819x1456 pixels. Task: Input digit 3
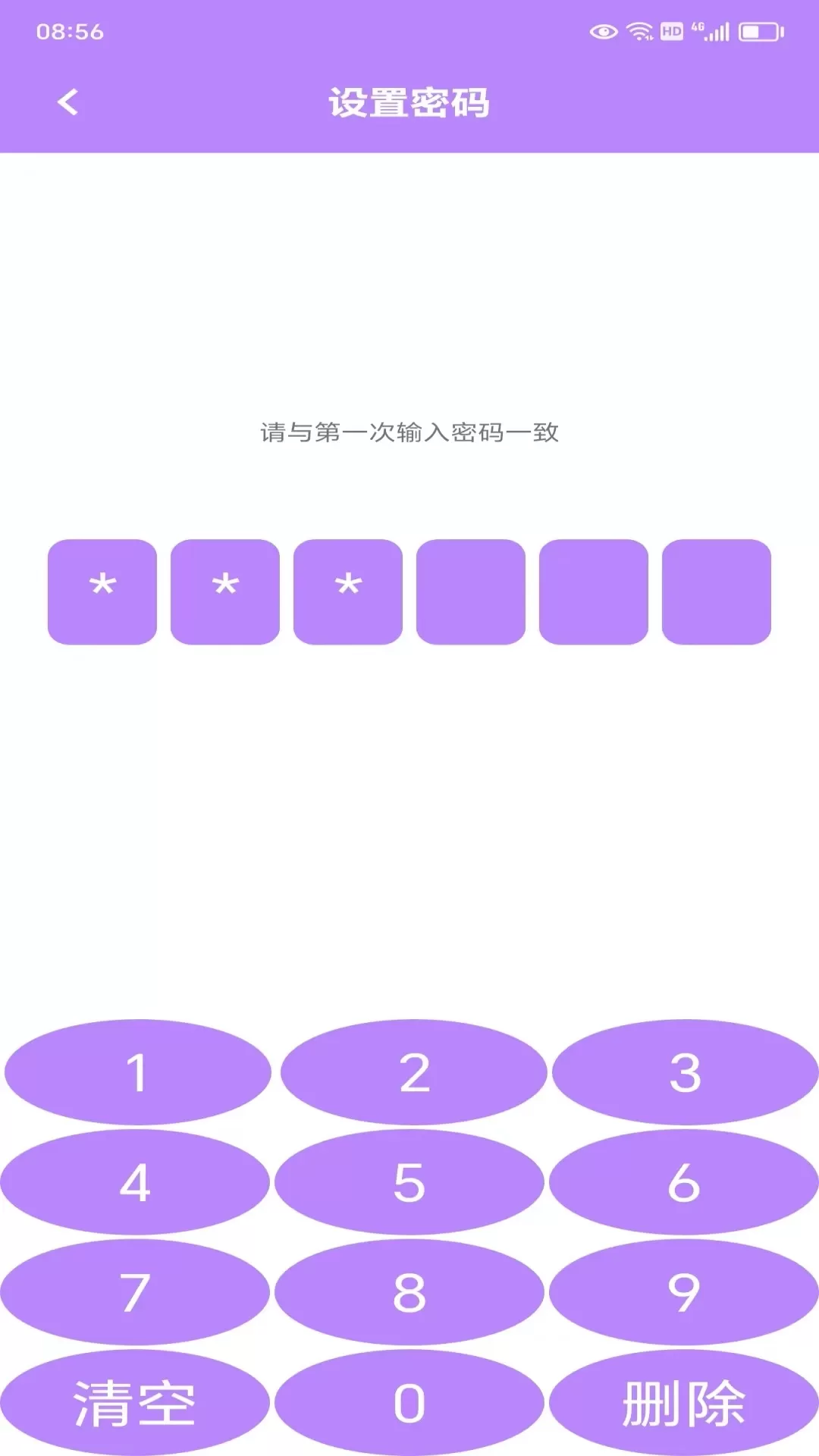pos(685,1072)
